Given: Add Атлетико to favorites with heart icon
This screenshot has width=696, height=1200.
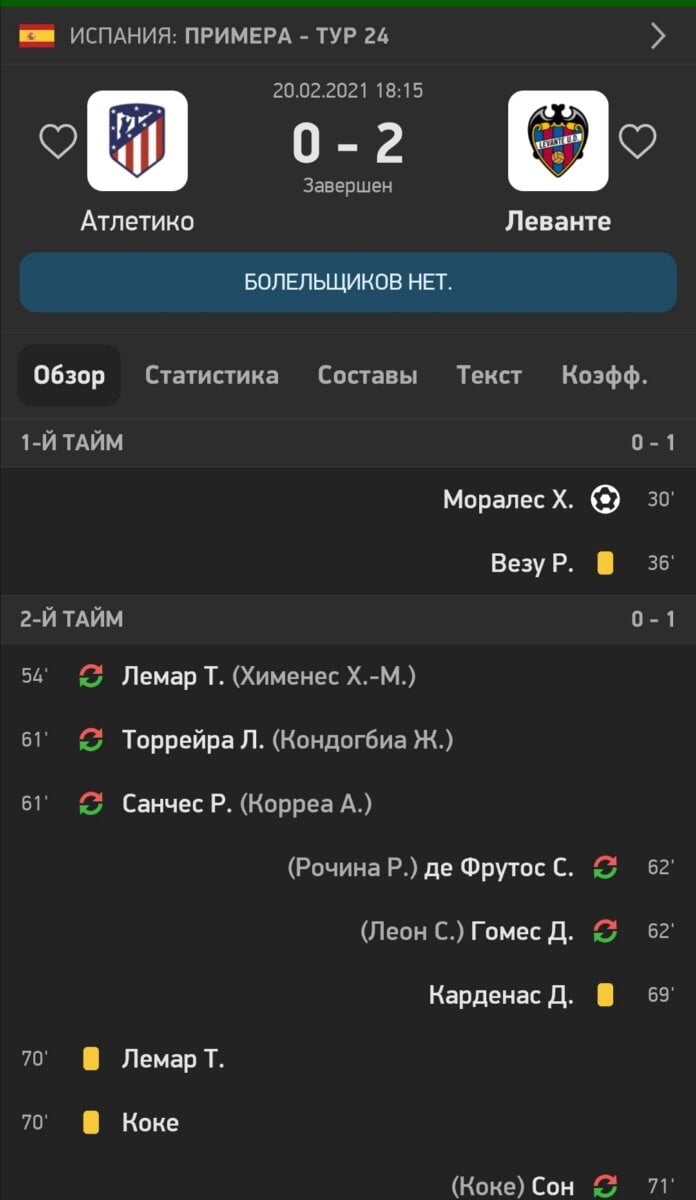Looking at the screenshot, I should click(58, 141).
